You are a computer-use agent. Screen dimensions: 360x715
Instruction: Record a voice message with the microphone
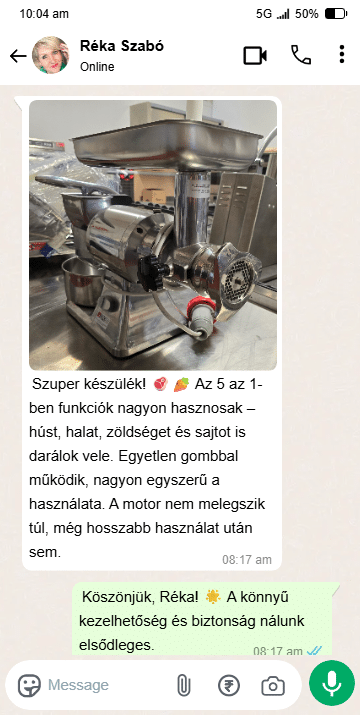332,683
